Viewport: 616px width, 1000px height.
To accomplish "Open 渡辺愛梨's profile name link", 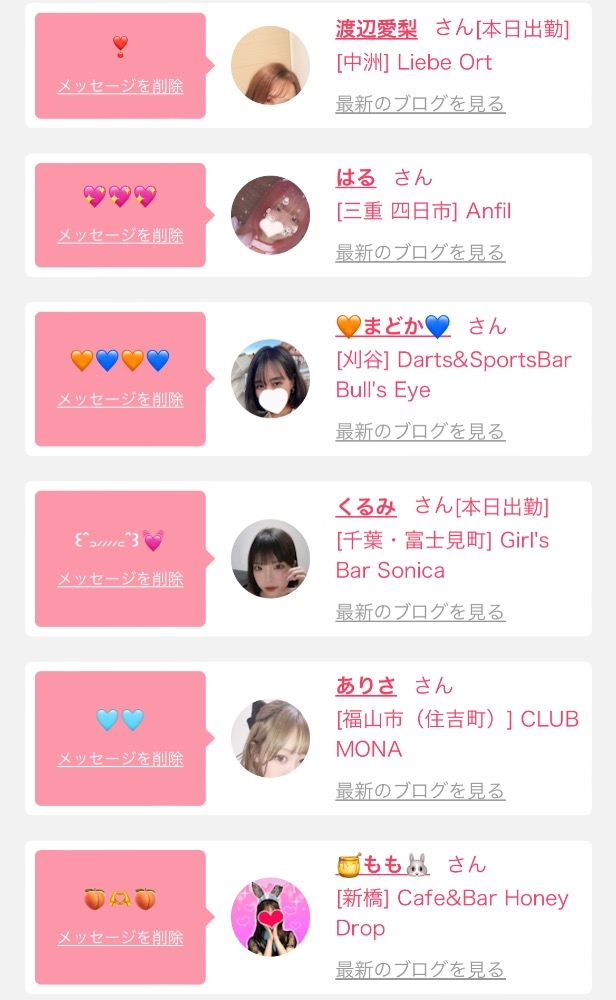I will pyautogui.click(x=376, y=29).
